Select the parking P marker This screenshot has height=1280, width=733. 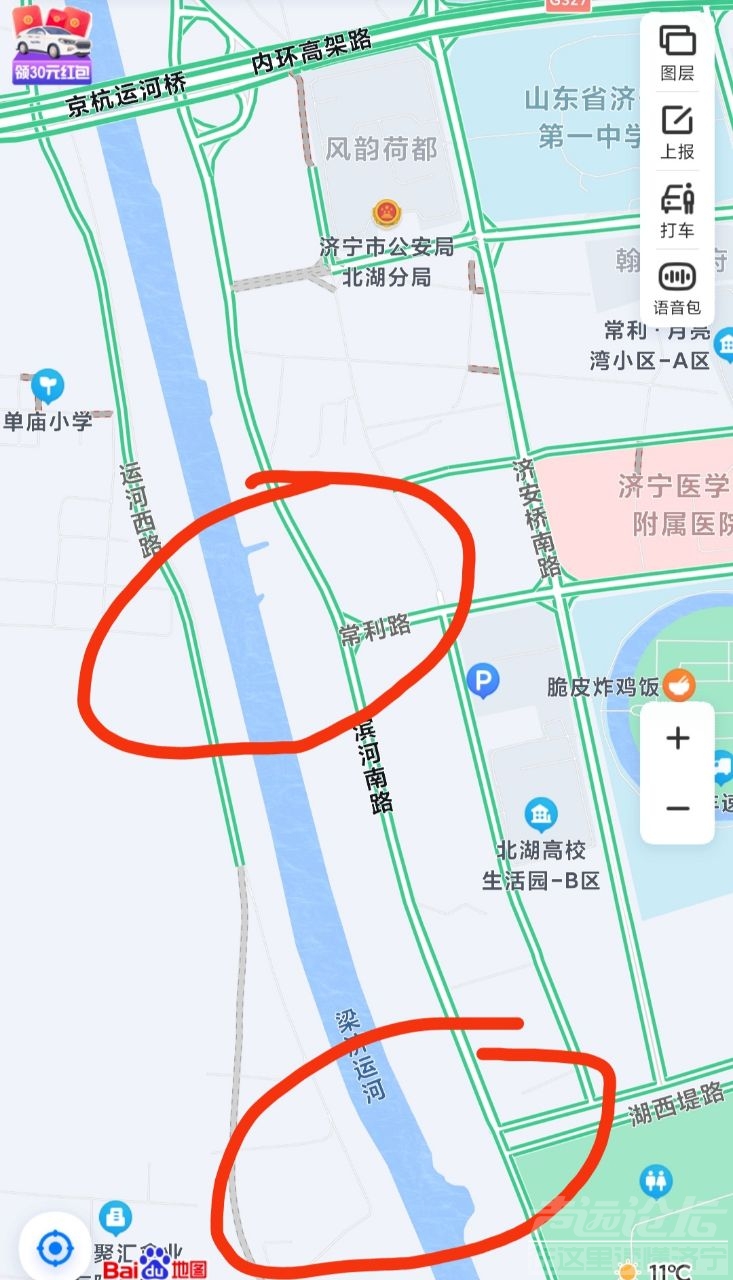coord(483,683)
